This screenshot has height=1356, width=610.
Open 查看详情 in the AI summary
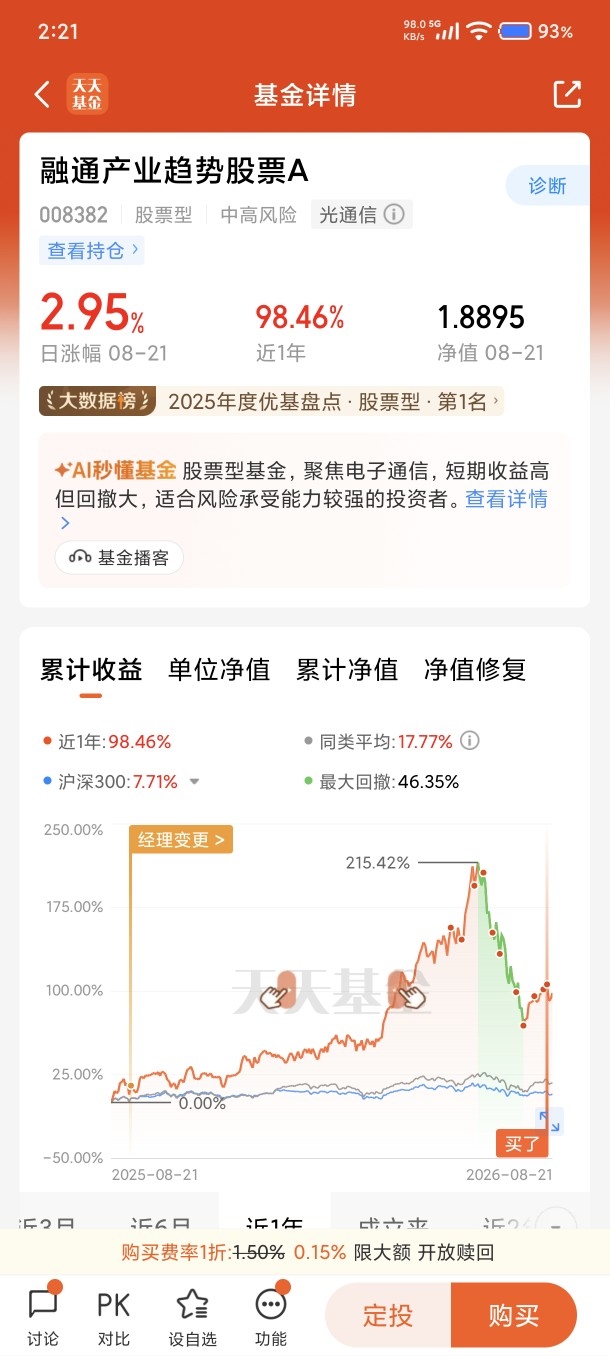pyautogui.click(x=506, y=499)
